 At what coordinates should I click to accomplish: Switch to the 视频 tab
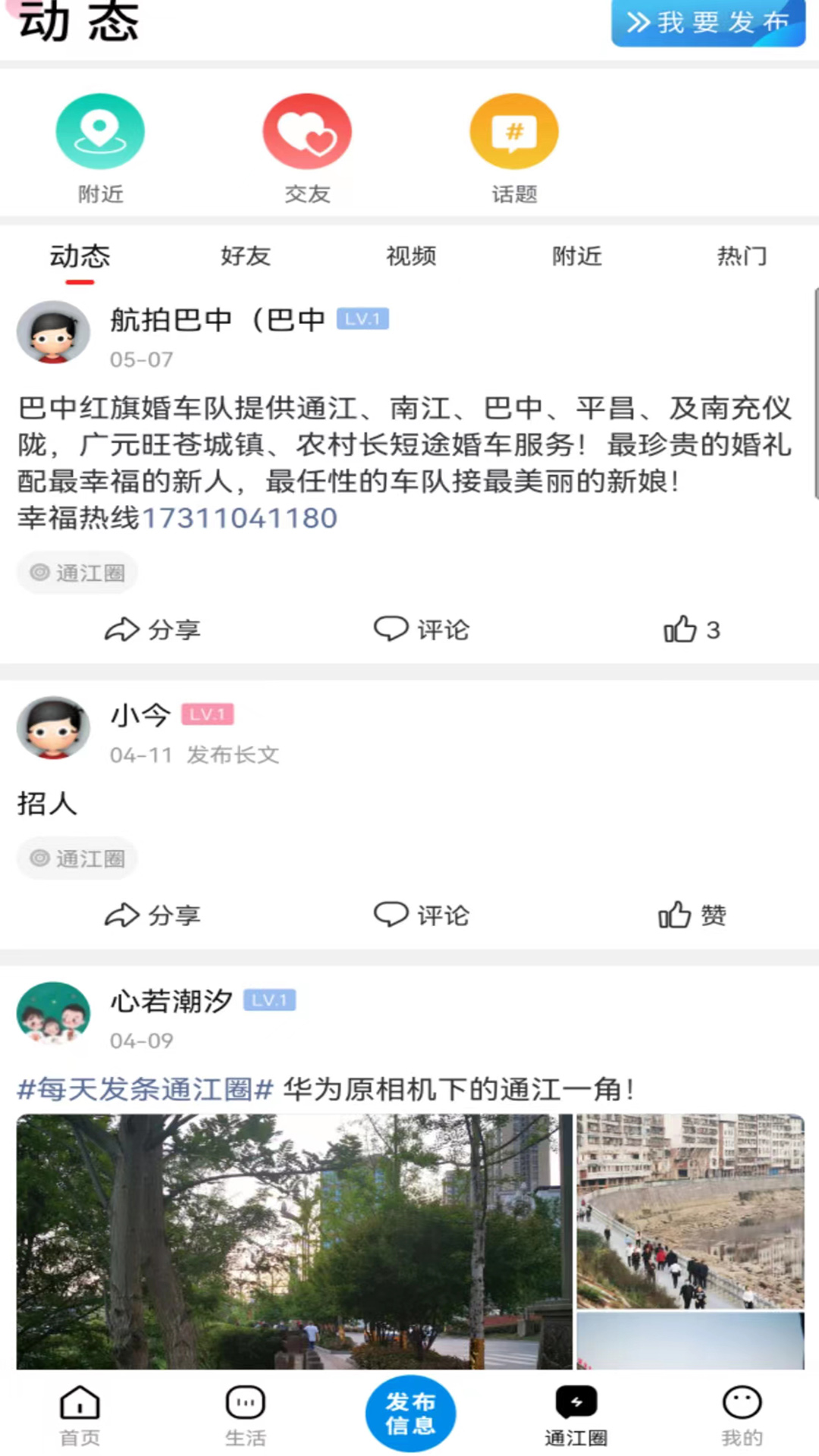(x=411, y=256)
